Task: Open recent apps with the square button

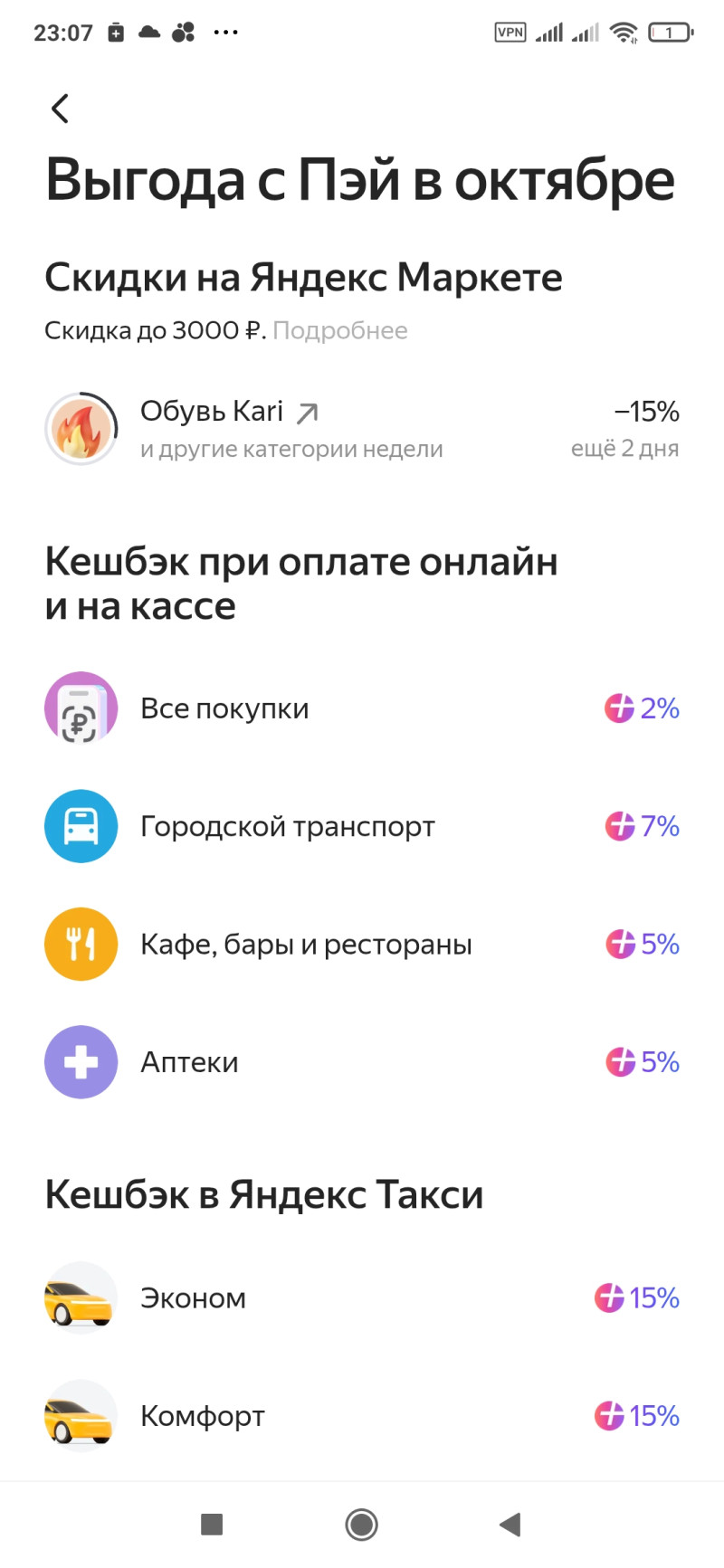Action: [x=212, y=1525]
